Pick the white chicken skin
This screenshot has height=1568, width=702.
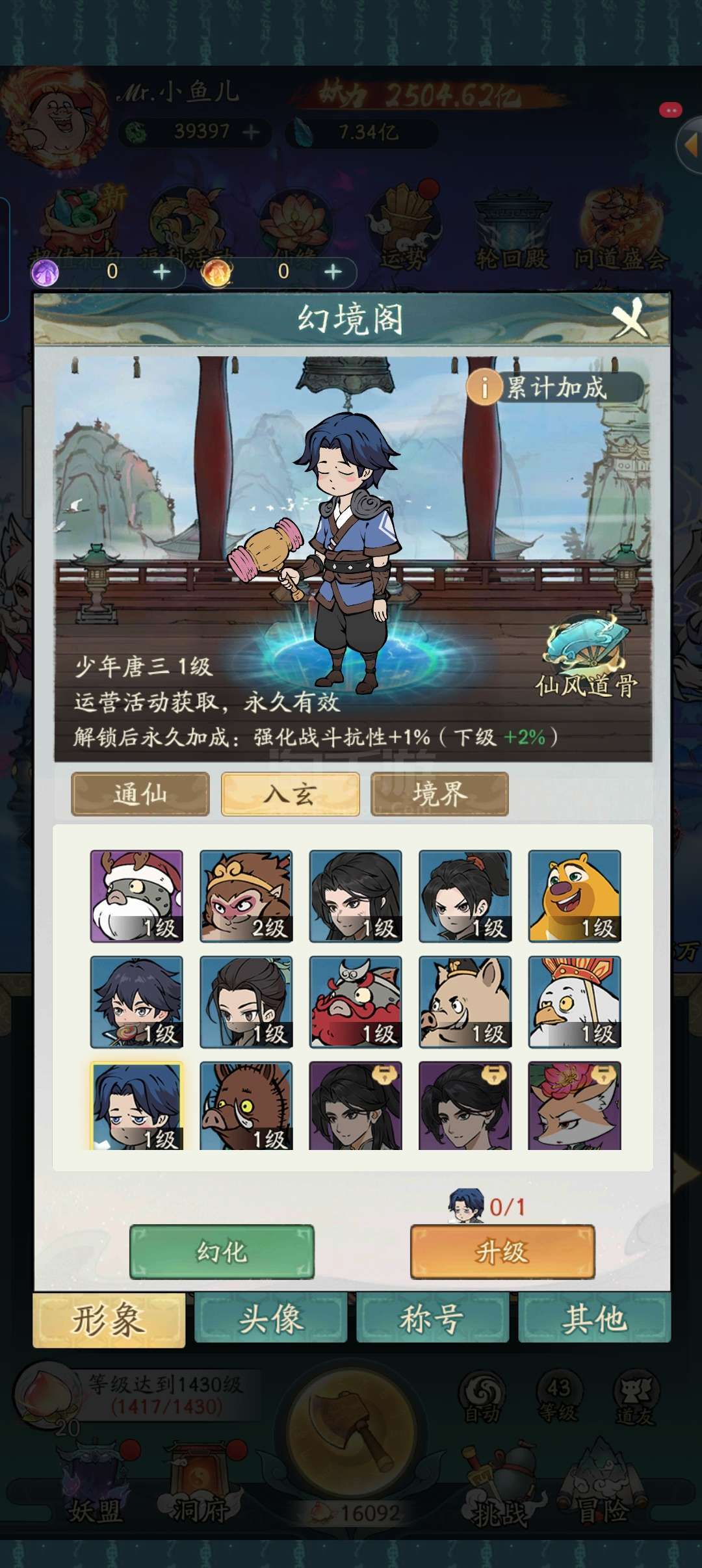575,1002
